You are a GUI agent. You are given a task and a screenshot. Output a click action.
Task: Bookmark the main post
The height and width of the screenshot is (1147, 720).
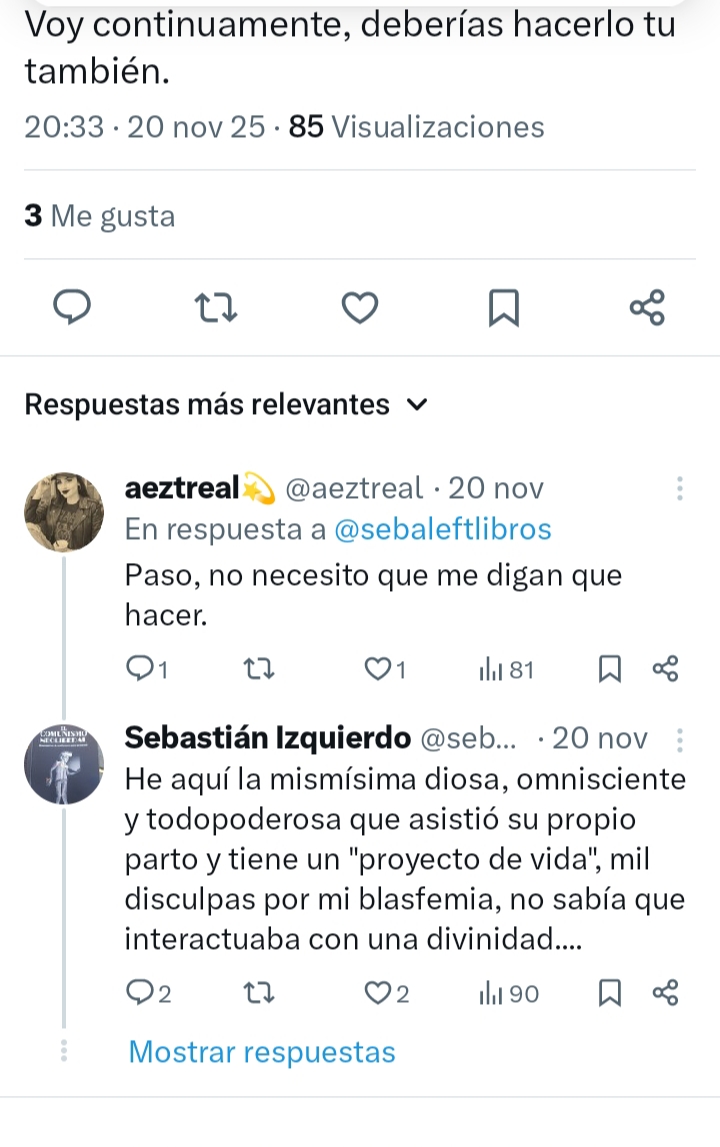click(x=503, y=307)
